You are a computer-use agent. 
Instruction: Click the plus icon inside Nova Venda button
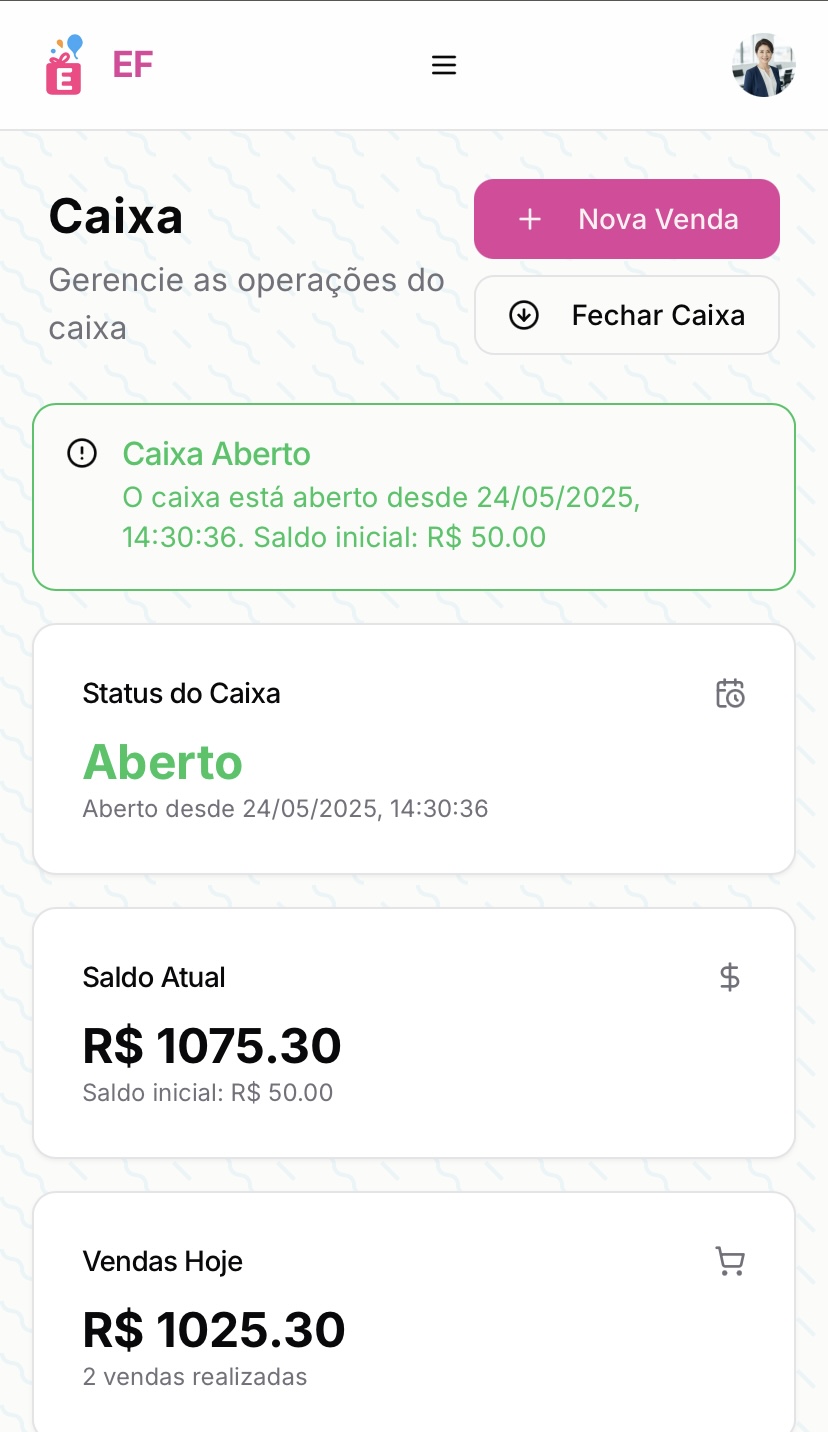click(529, 219)
